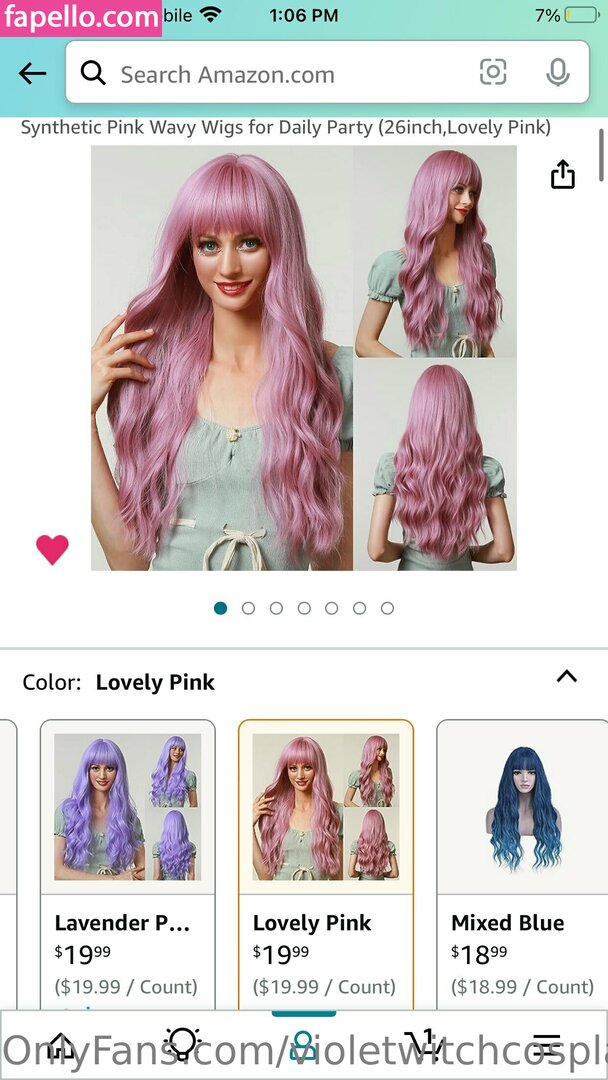Go to the Home tab
Viewport: 608px width, 1080px height.
click(62, 1046)
